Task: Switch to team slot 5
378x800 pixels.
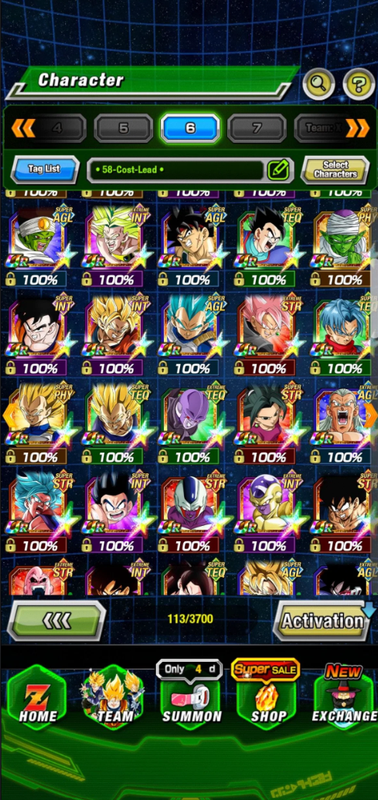Action: pos(123,128)
